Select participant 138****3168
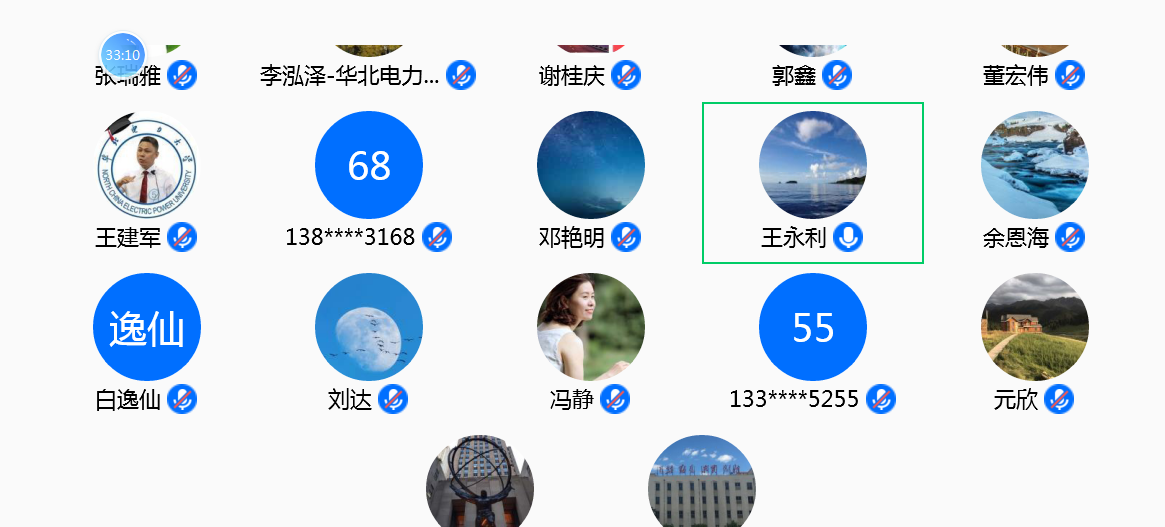This screenshot has height=527, width=1165. pos(368,166)
